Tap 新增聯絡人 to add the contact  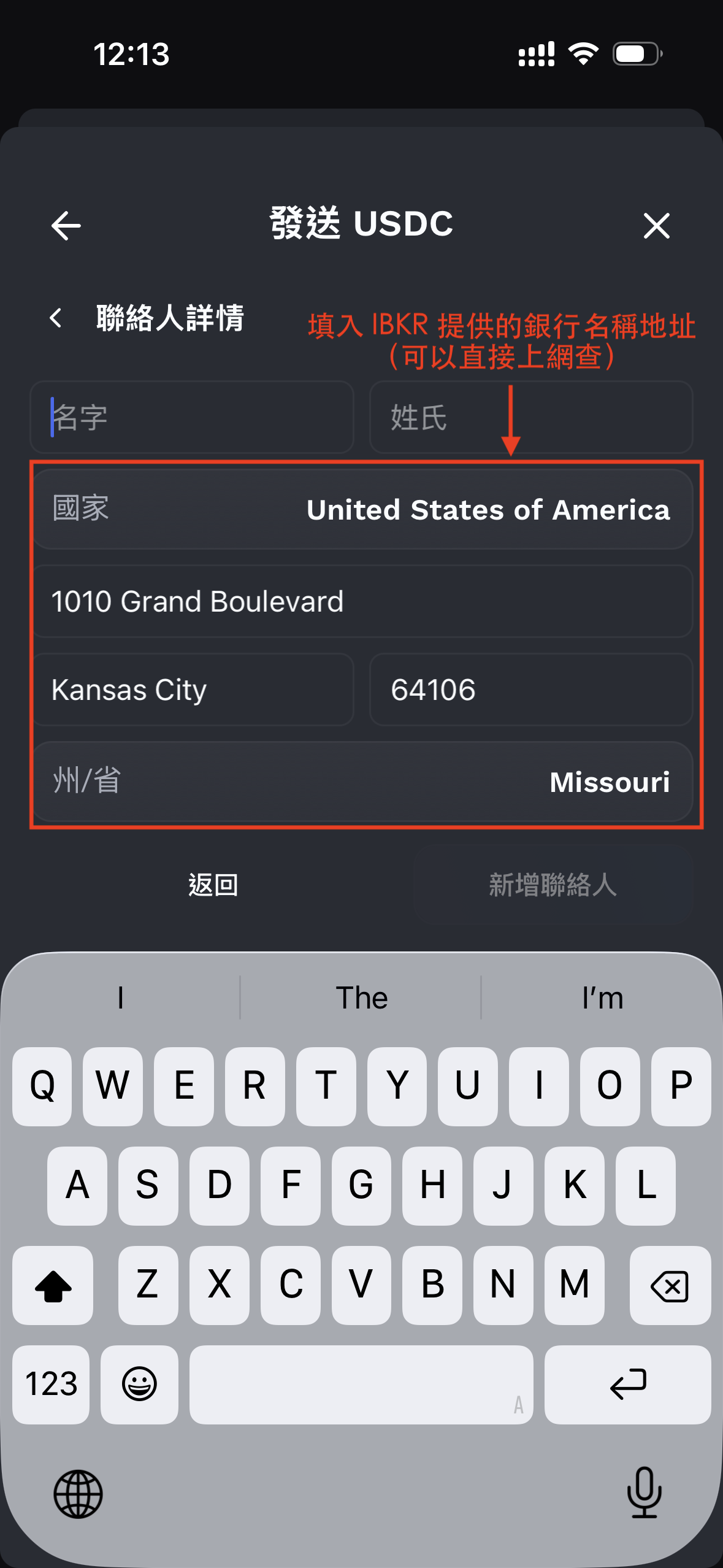click(553, 885)
